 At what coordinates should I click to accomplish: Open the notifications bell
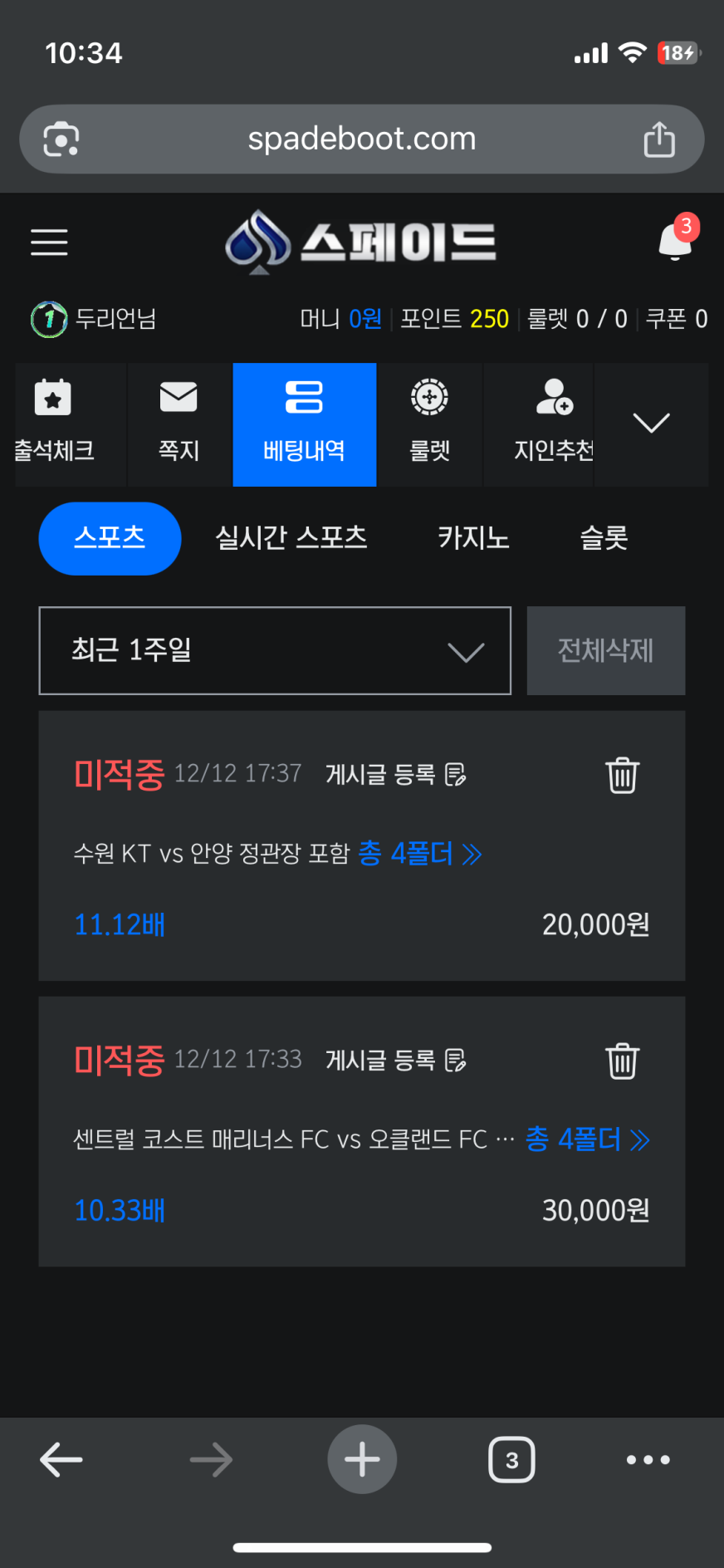[676, 242]
